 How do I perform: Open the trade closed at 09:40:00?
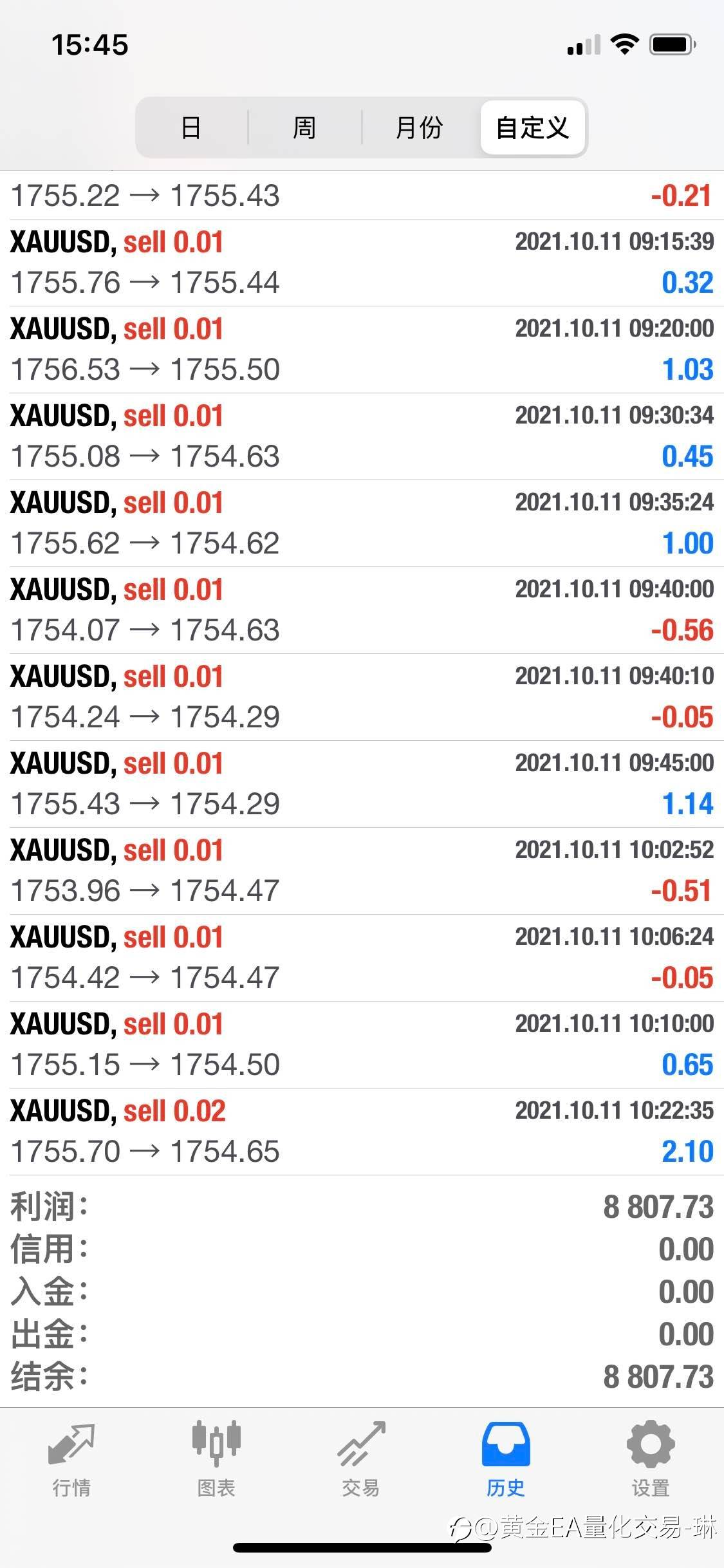[362, 610]
